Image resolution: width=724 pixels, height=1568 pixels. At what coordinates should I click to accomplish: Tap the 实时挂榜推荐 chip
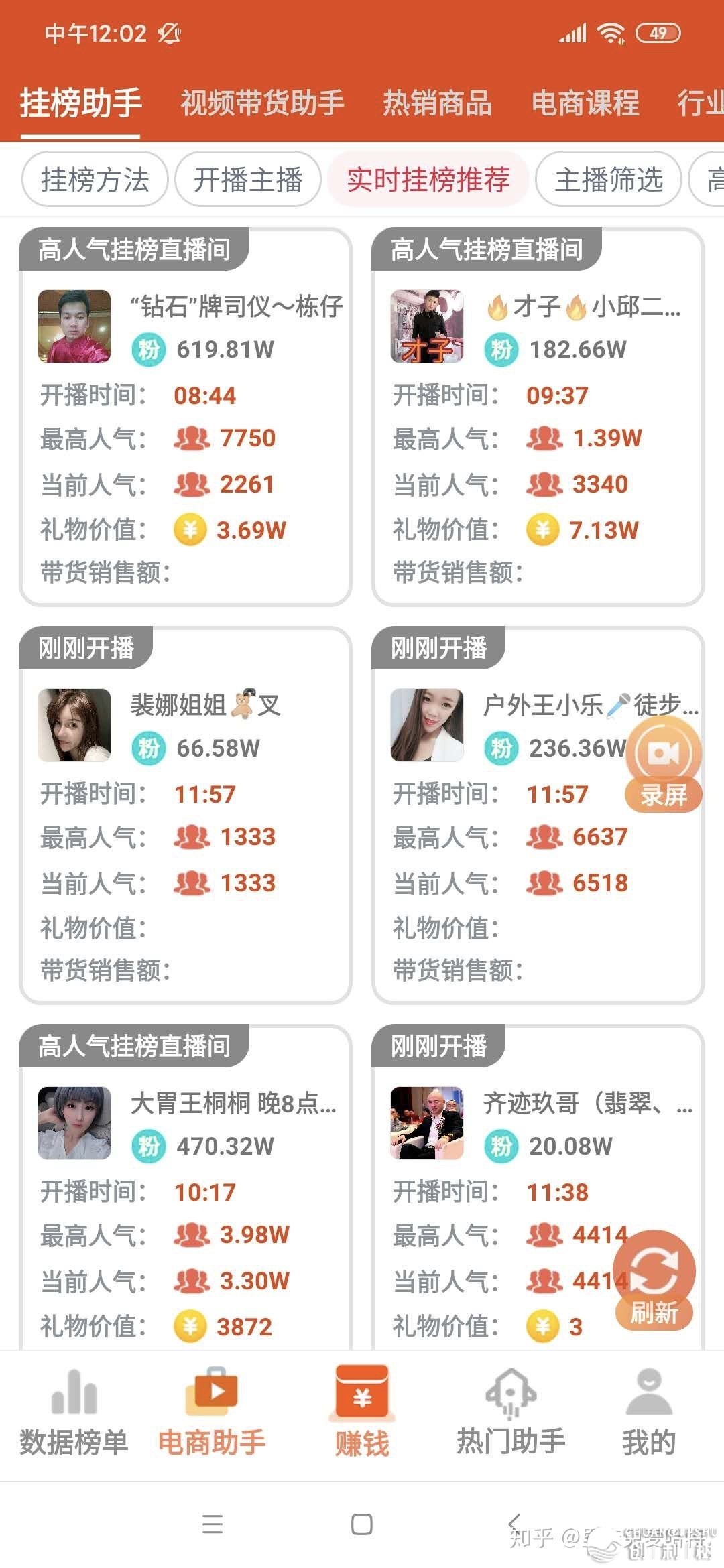428,180
